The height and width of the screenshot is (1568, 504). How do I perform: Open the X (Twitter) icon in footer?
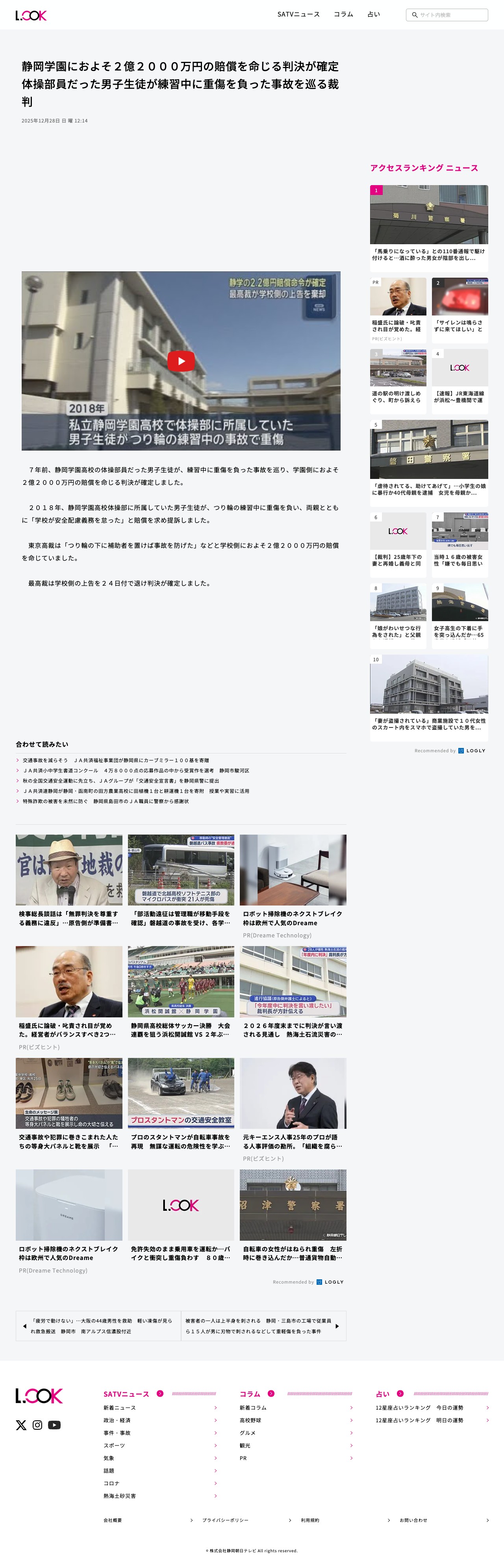pos(21,1425)
